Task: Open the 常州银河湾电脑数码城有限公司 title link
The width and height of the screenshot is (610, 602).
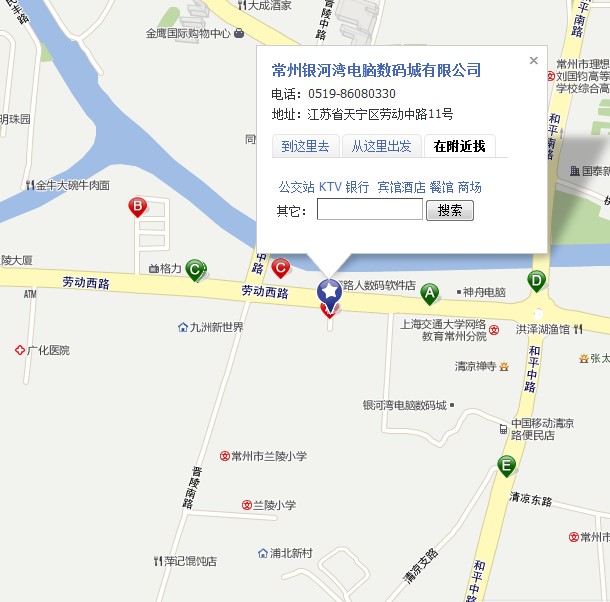Action: [x=377, y=70]
